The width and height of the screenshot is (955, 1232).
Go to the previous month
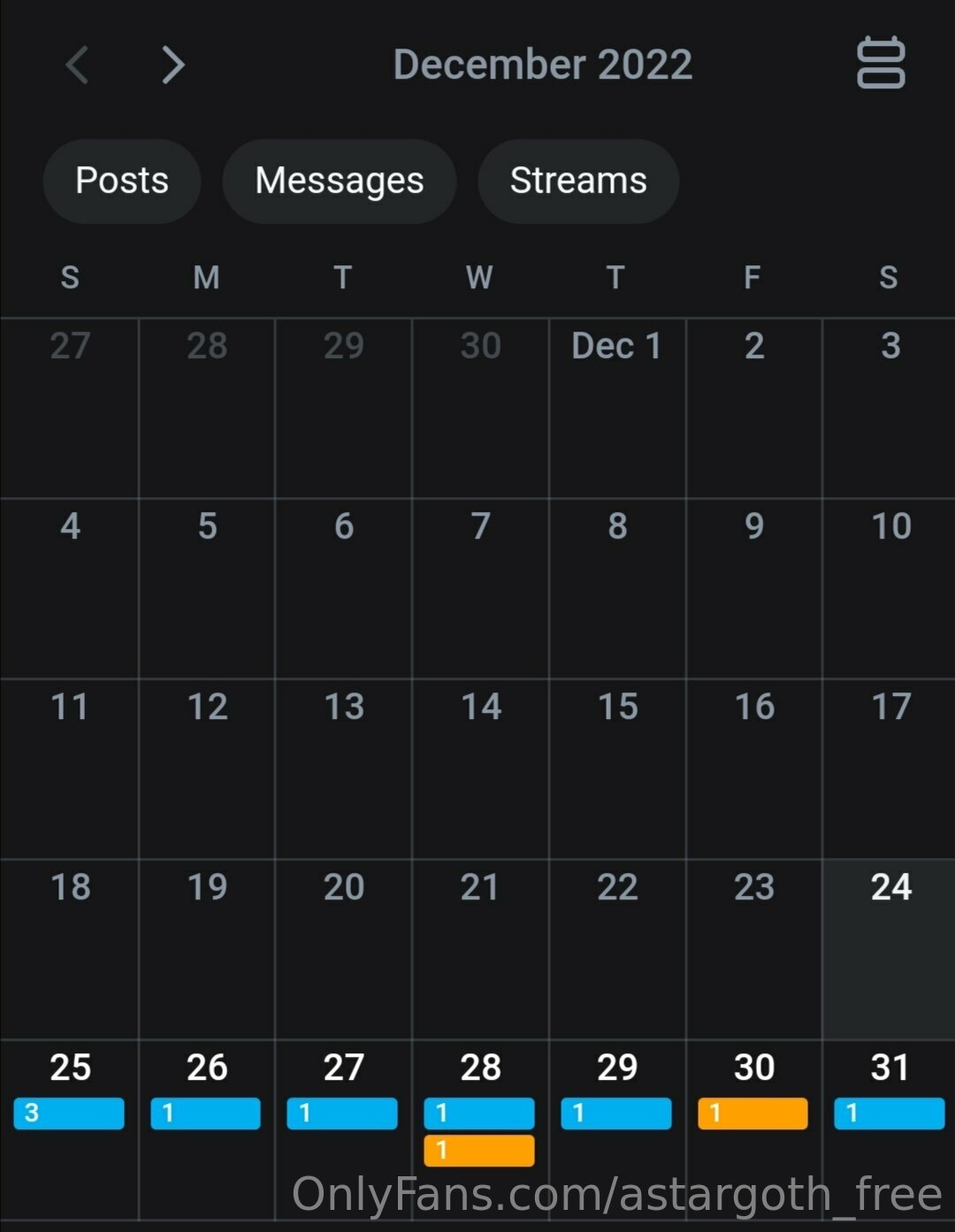pyautogui.click(x=78, y=65)
